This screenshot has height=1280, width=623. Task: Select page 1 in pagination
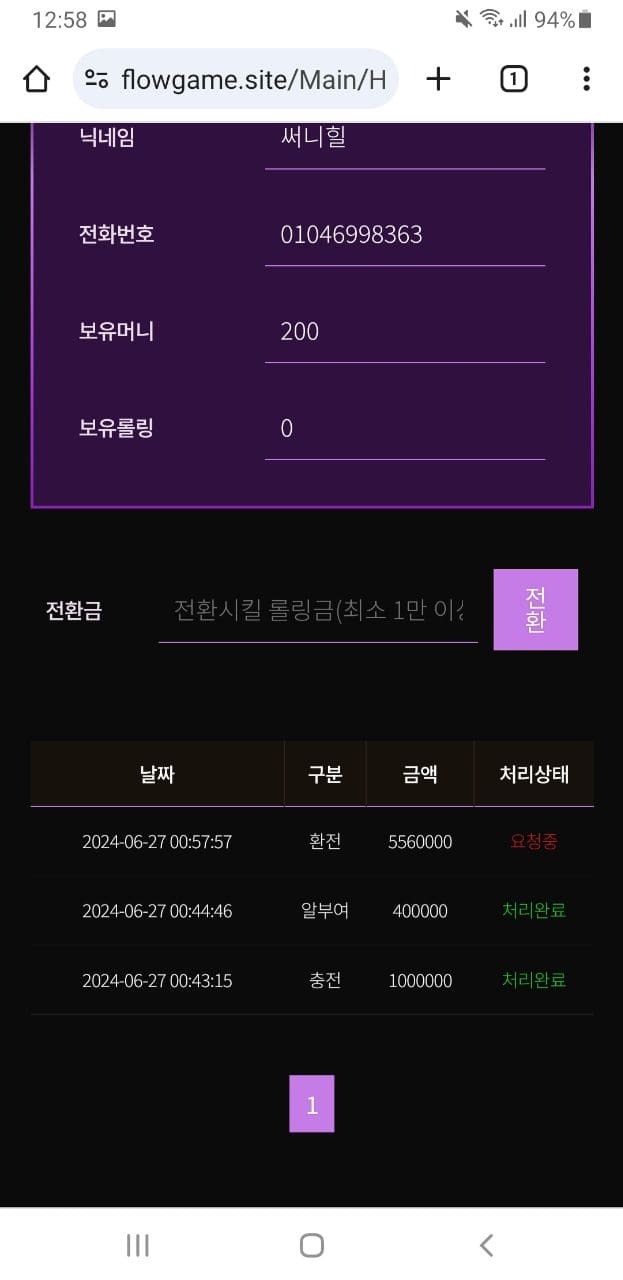tap(312, 1104)
